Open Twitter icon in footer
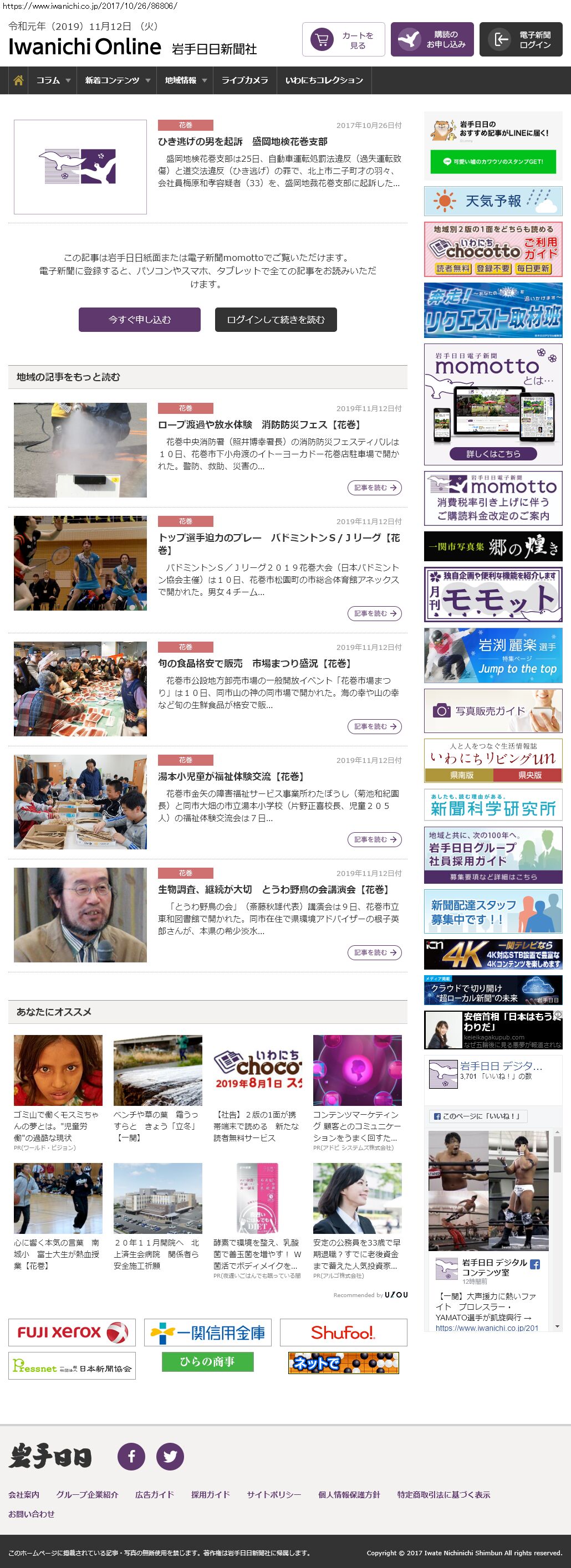This screenshot has width=571, height=1568. [170, 1456]
